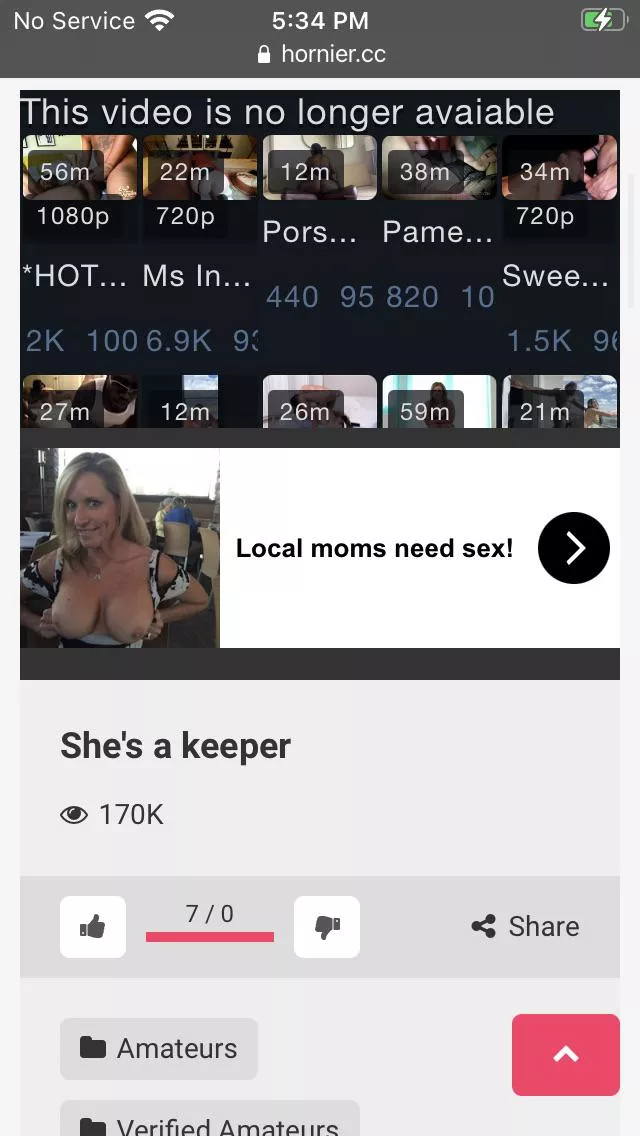Screen dimensions: 640x1136
Task: Like the video with thumbs up
Action: click(93, 927)
